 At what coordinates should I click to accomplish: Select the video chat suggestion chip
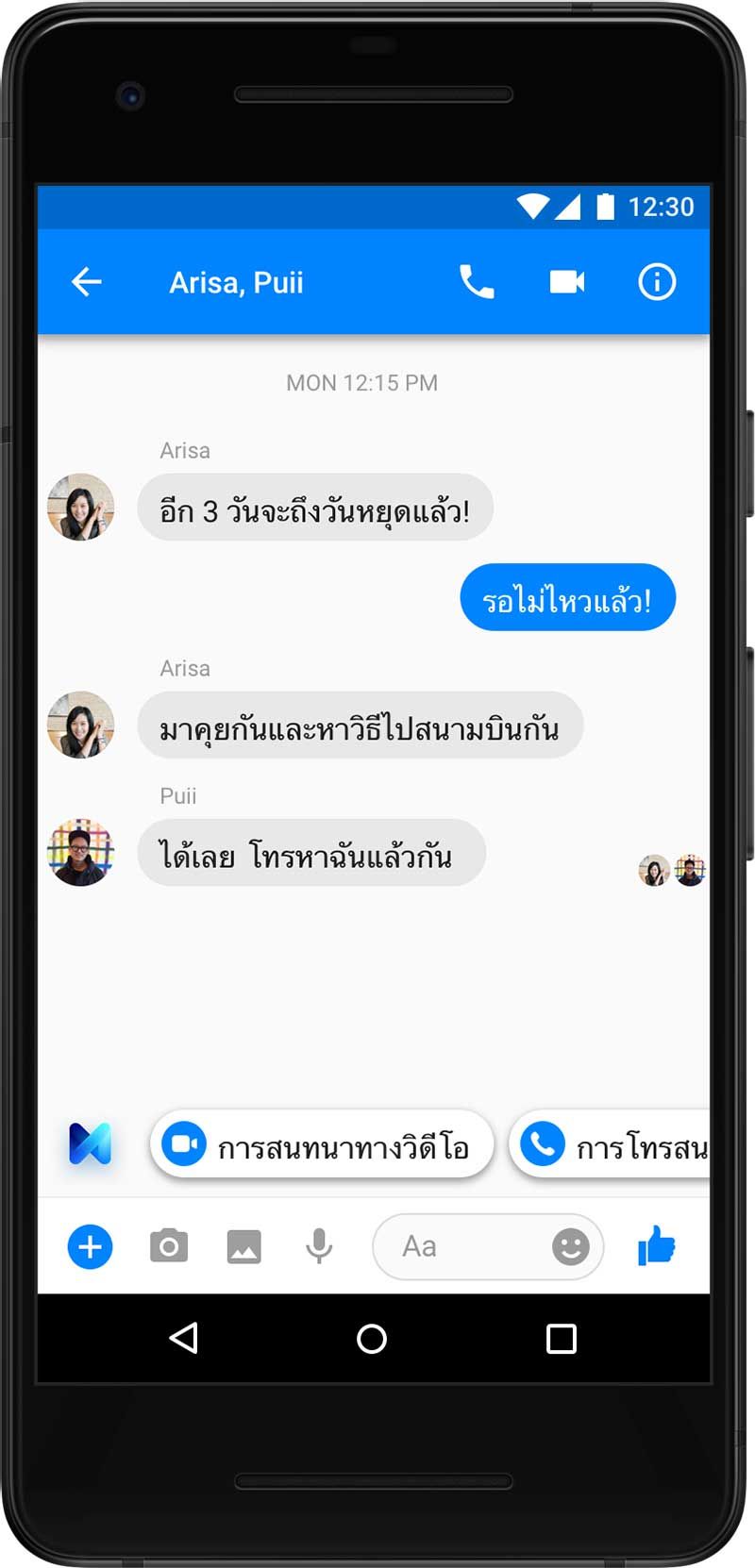tap(321, 1145)
